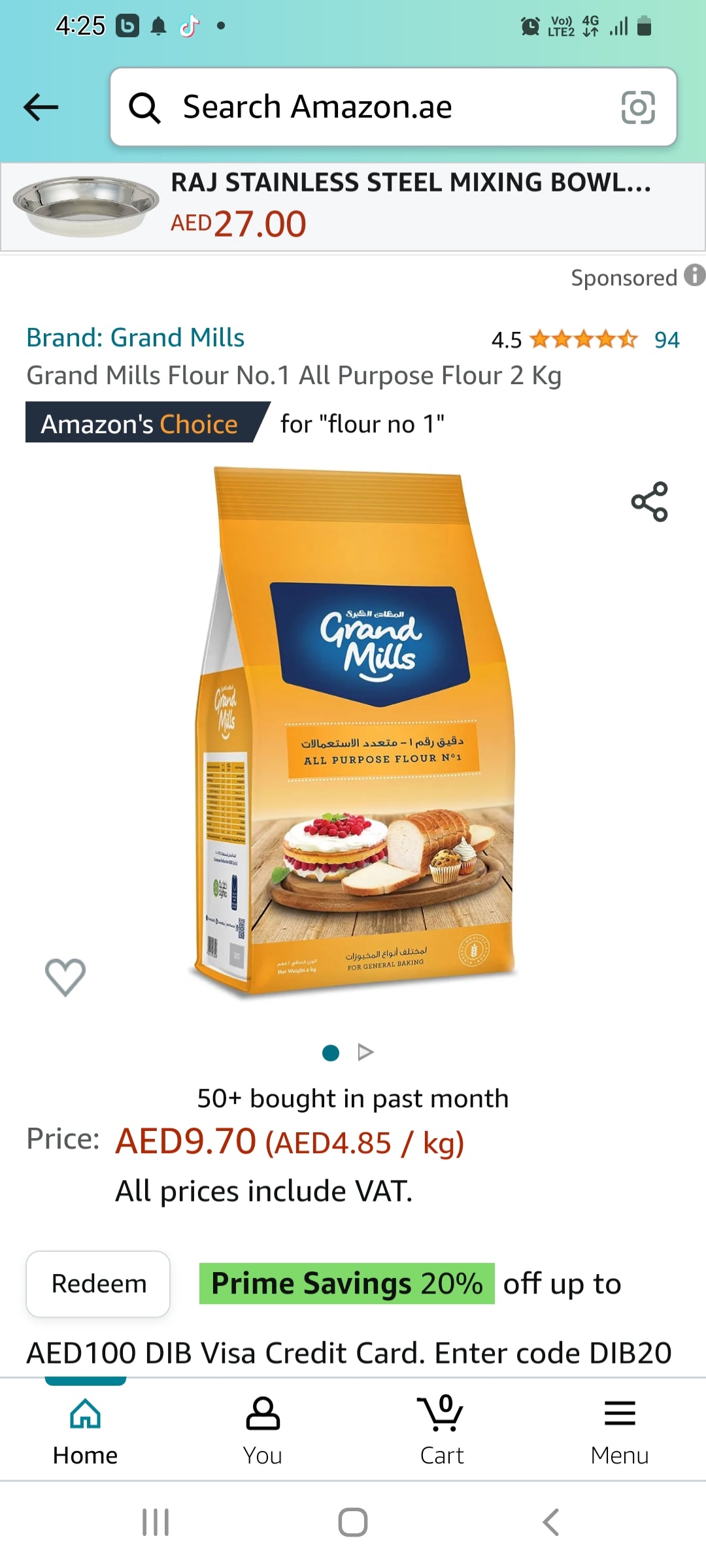Open the Menu tab
706x1568 pixels.
(619, 1431)
